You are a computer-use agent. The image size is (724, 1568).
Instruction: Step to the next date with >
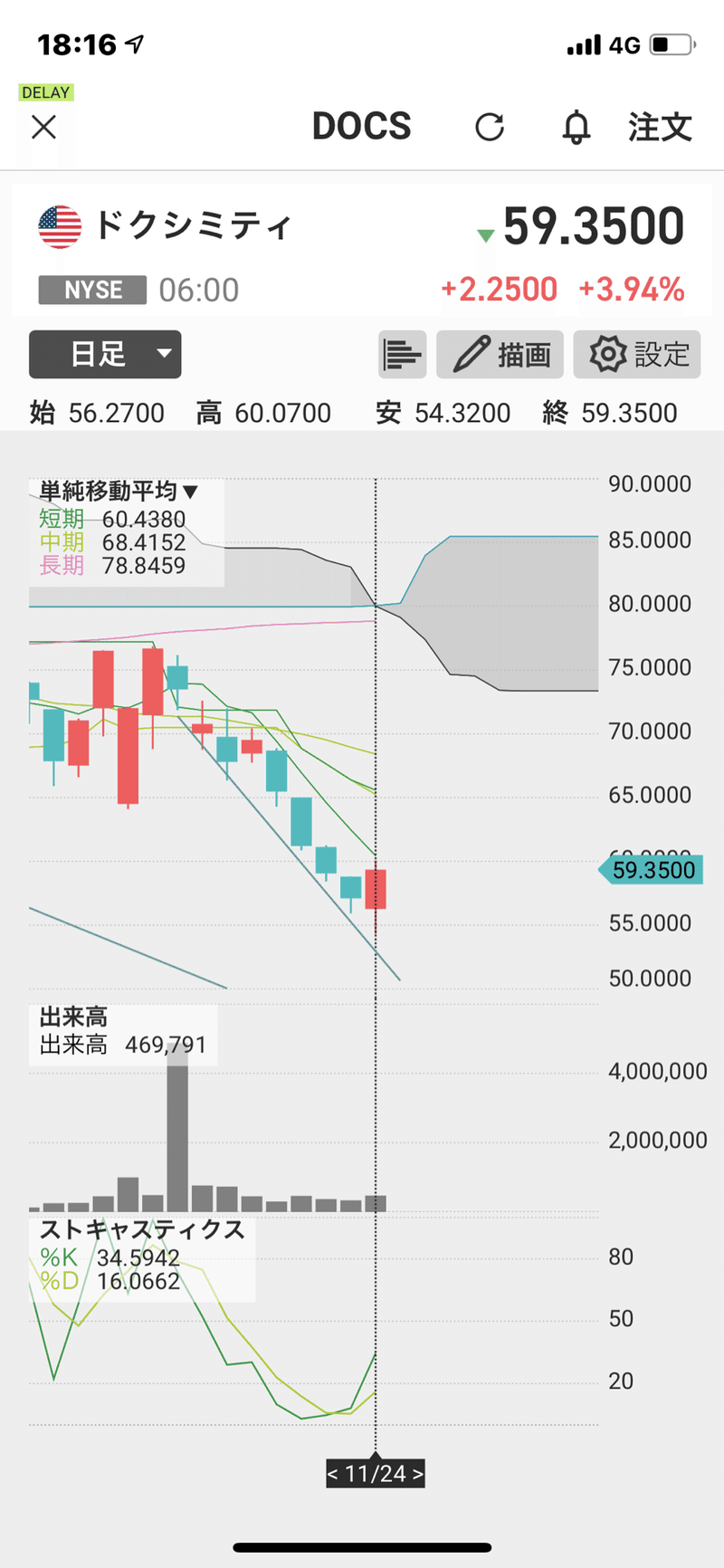417,1474
